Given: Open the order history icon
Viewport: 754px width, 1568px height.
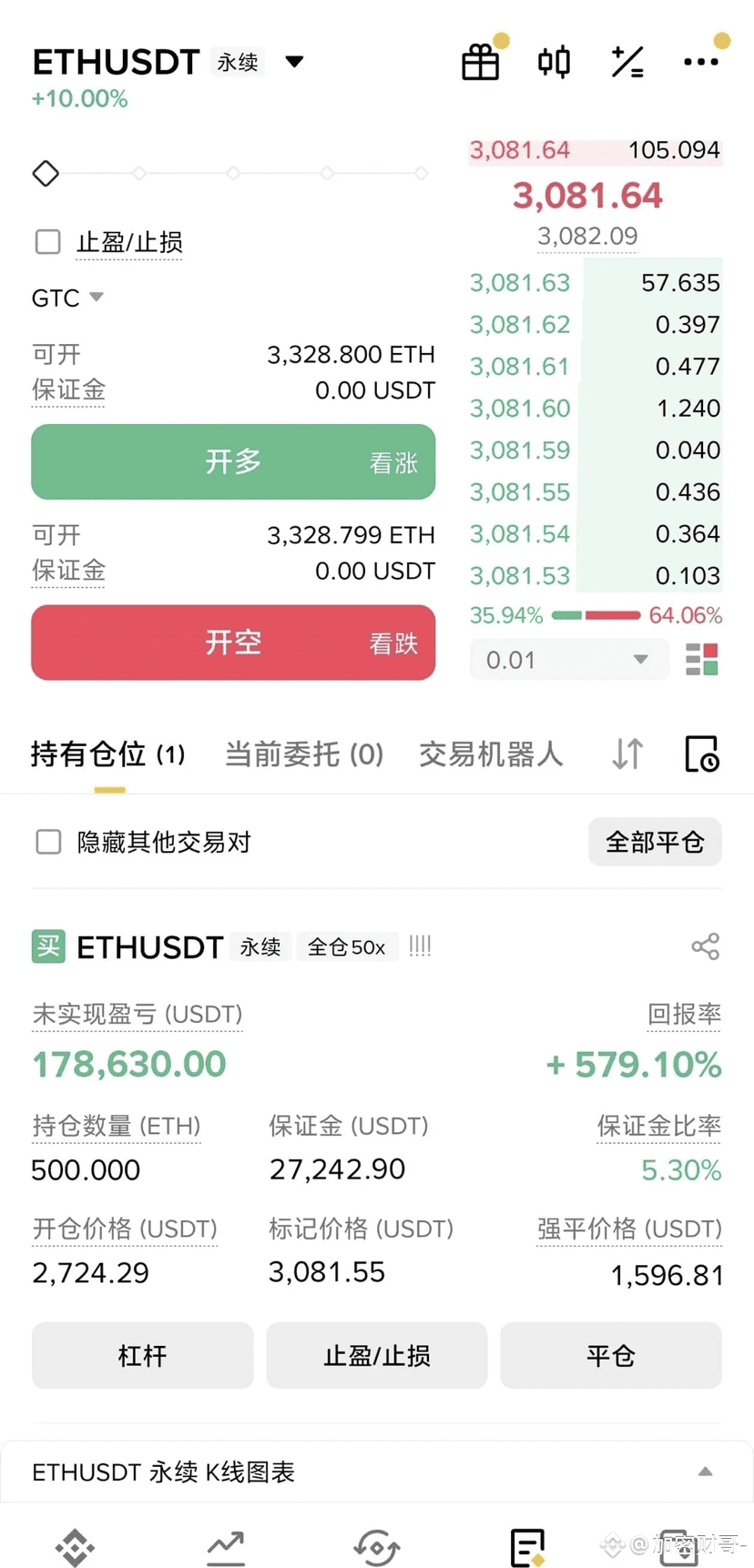Looking at the screenshot, I should pos(701,754).
